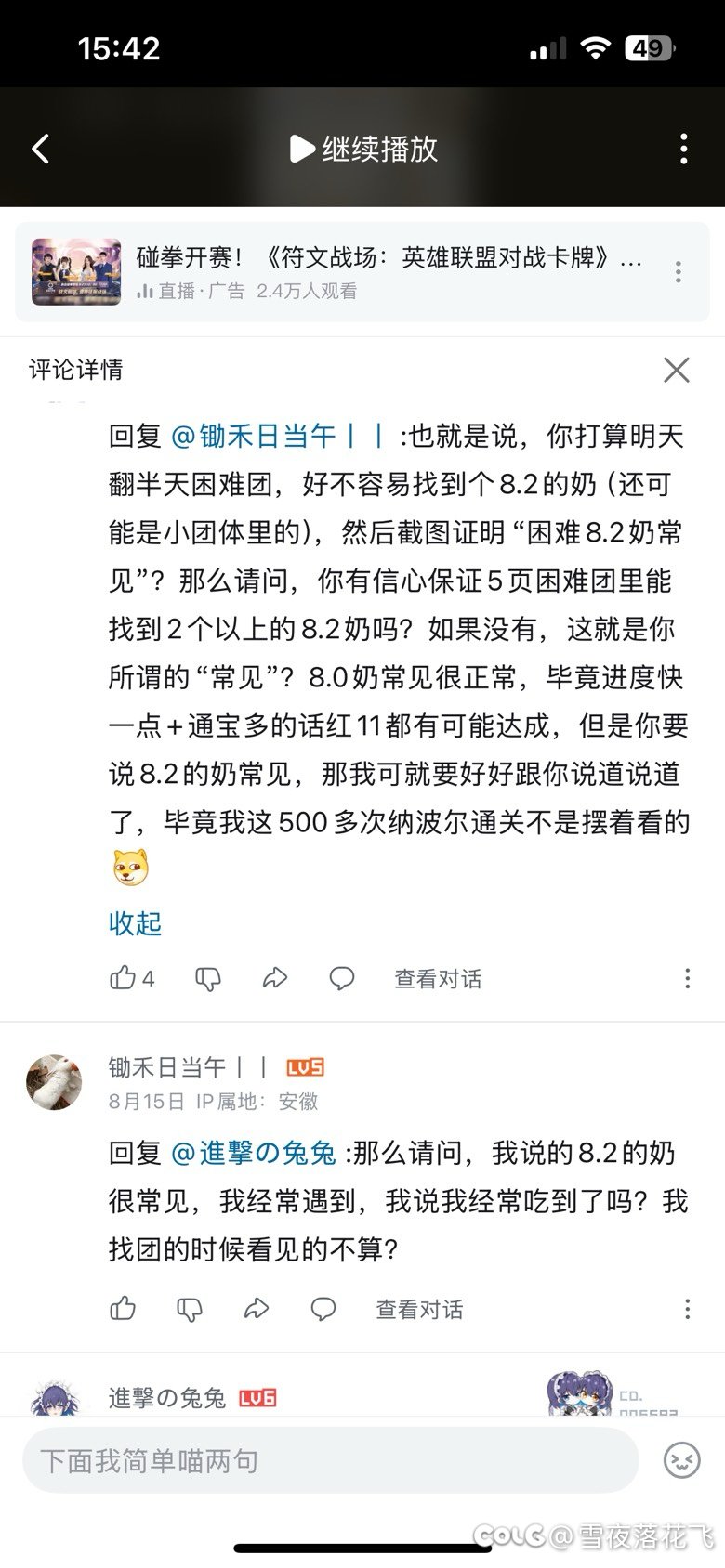The image size is (725, 1568).
Task: Tap the 下面我简单喵两句 comment input field
Action: click(330, 1461)
